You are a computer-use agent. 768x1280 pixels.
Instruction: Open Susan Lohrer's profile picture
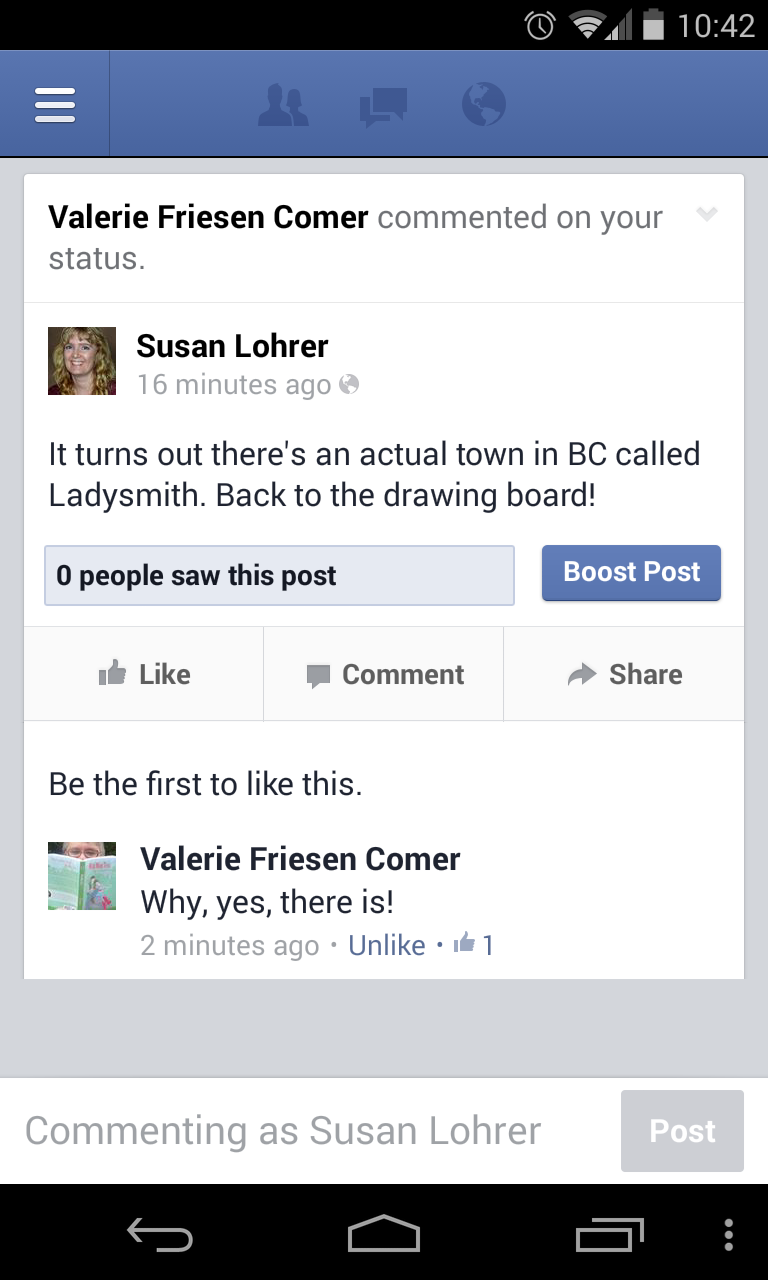coord(82,361)
